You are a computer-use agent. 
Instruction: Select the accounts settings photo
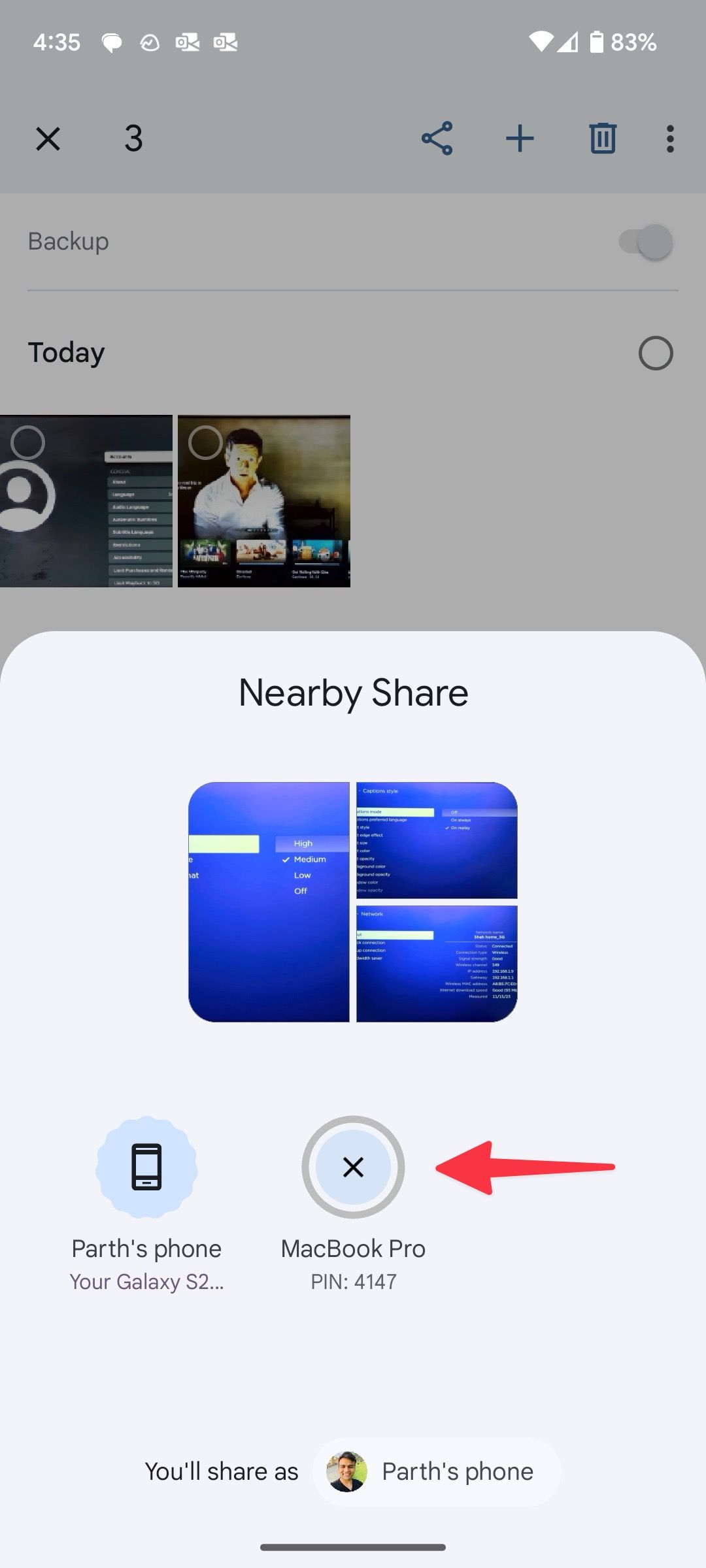[28, 443]
